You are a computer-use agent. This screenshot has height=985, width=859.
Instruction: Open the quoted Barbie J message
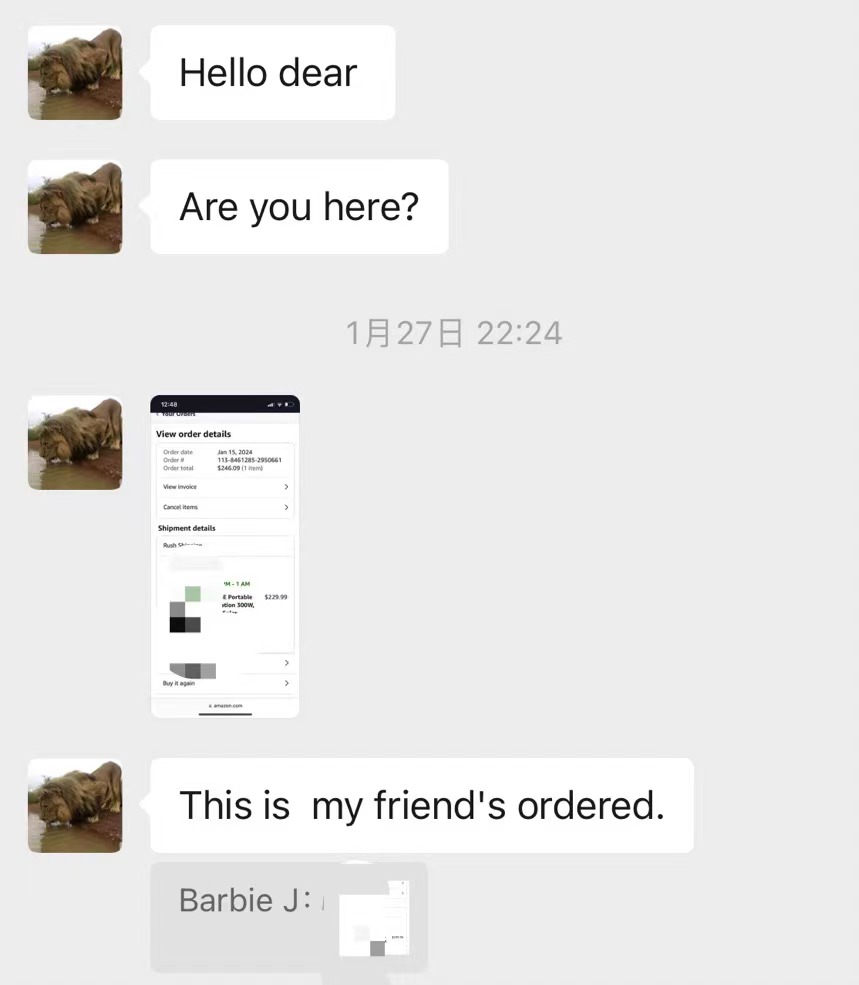point(288,916)
